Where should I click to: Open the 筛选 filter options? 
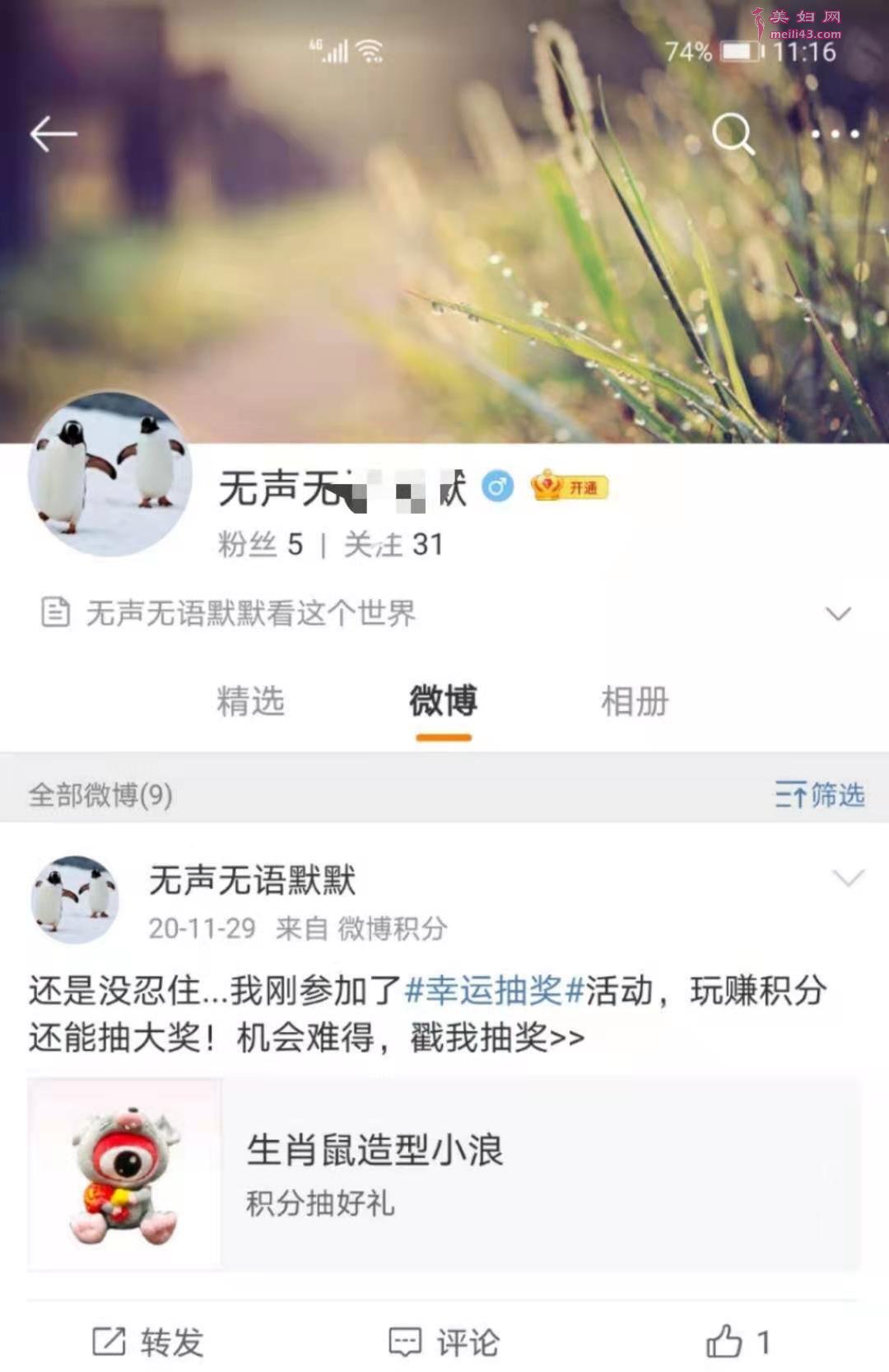819,795
